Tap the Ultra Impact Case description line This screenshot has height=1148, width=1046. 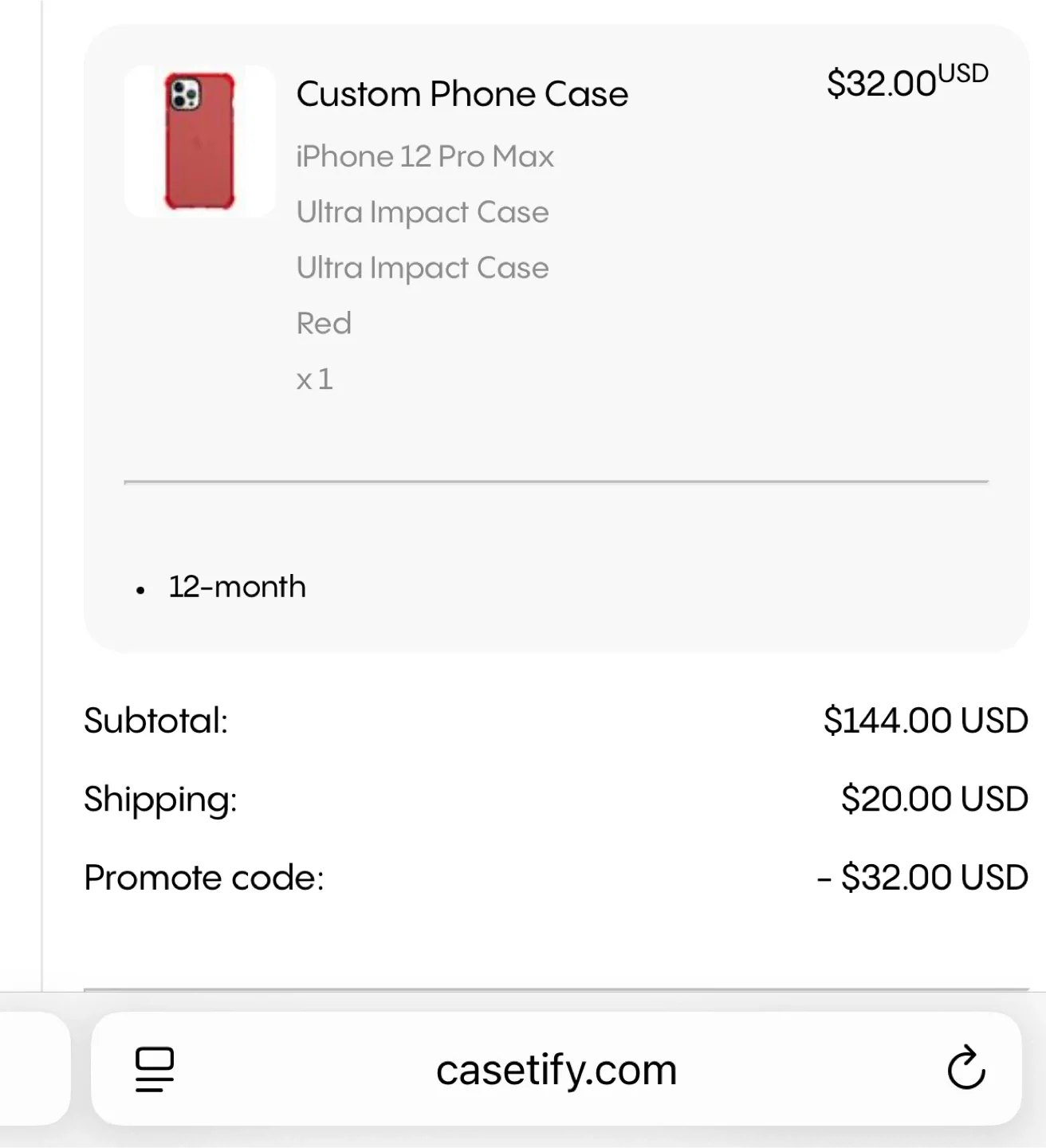[x=422, y=211]
